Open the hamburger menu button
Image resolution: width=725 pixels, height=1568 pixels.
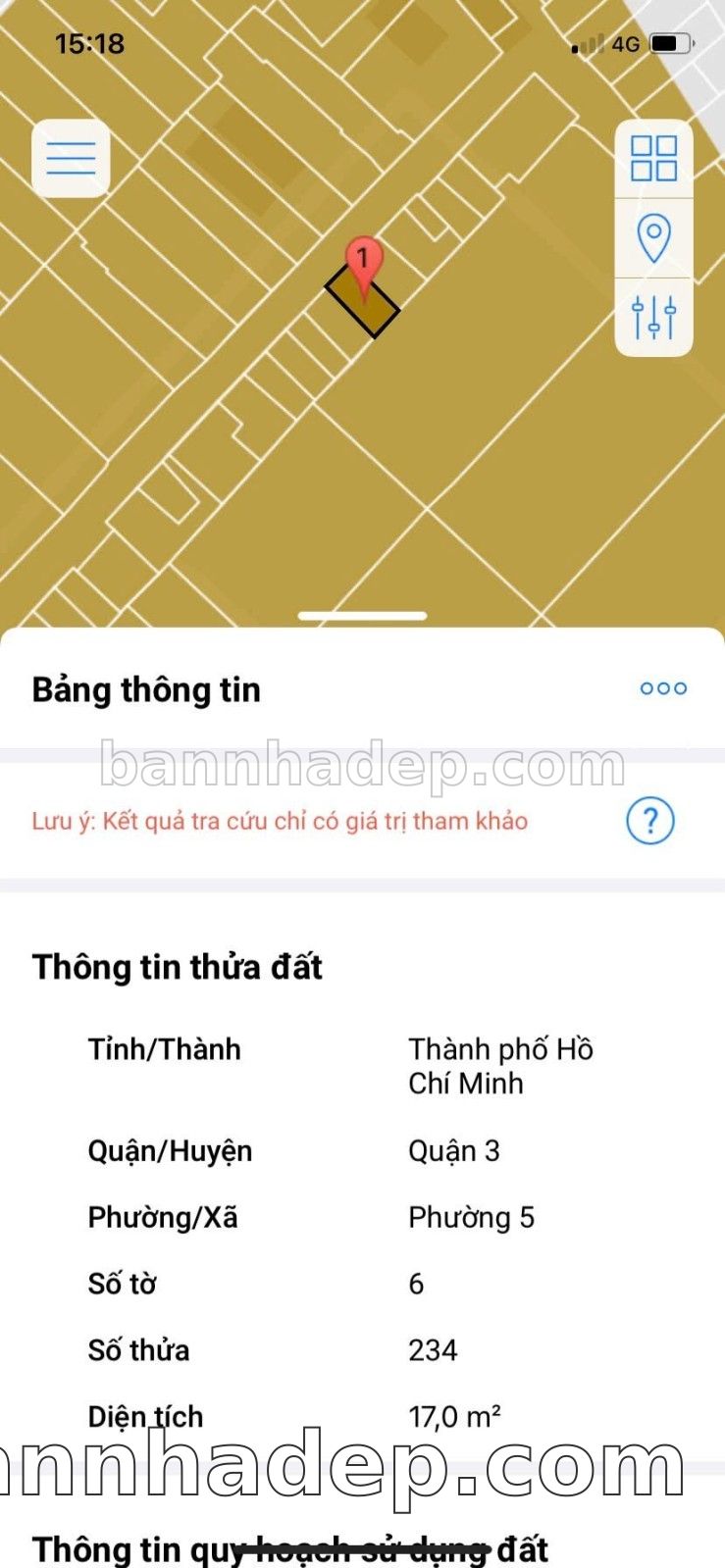[x=71, y=158]
